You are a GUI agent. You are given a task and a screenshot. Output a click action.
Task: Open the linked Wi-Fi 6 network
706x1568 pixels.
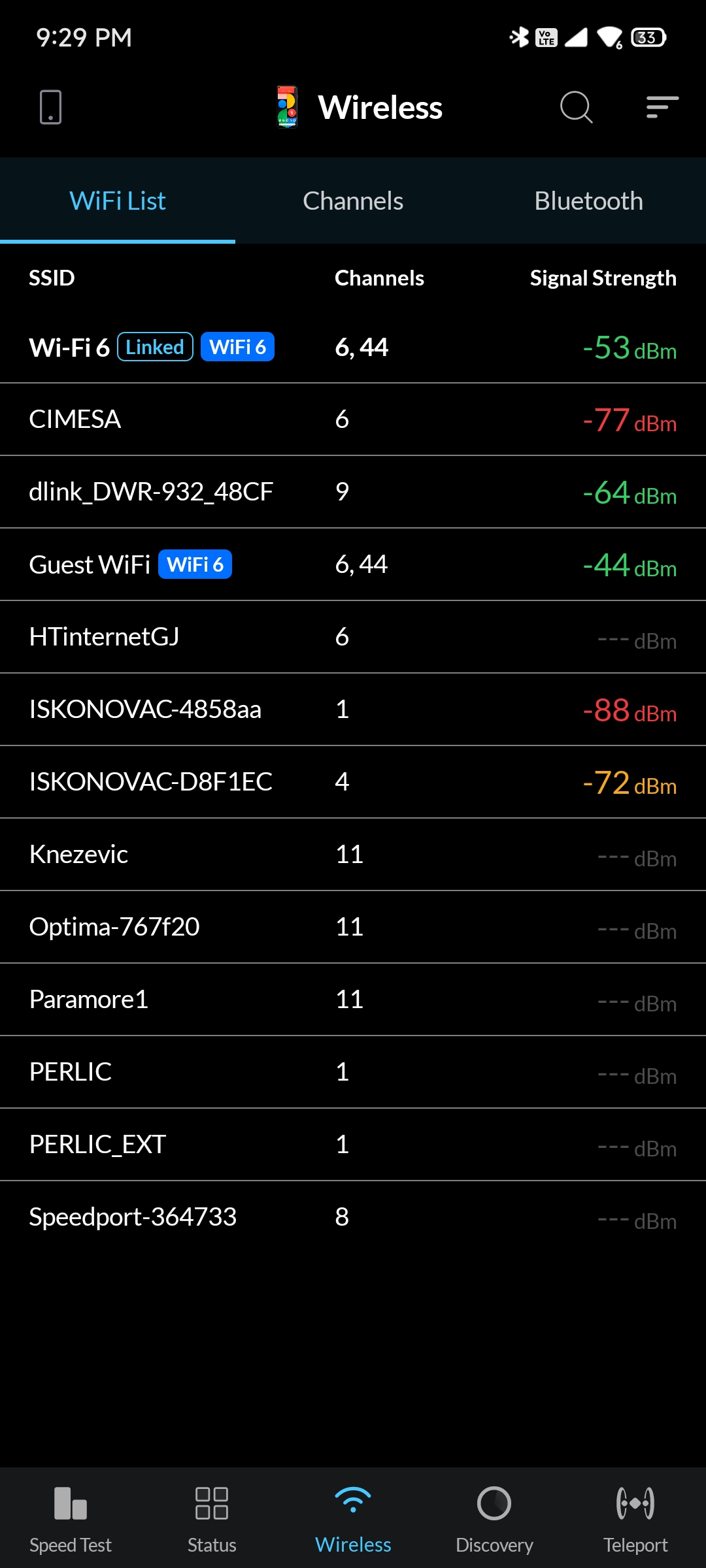coord(353,347)
